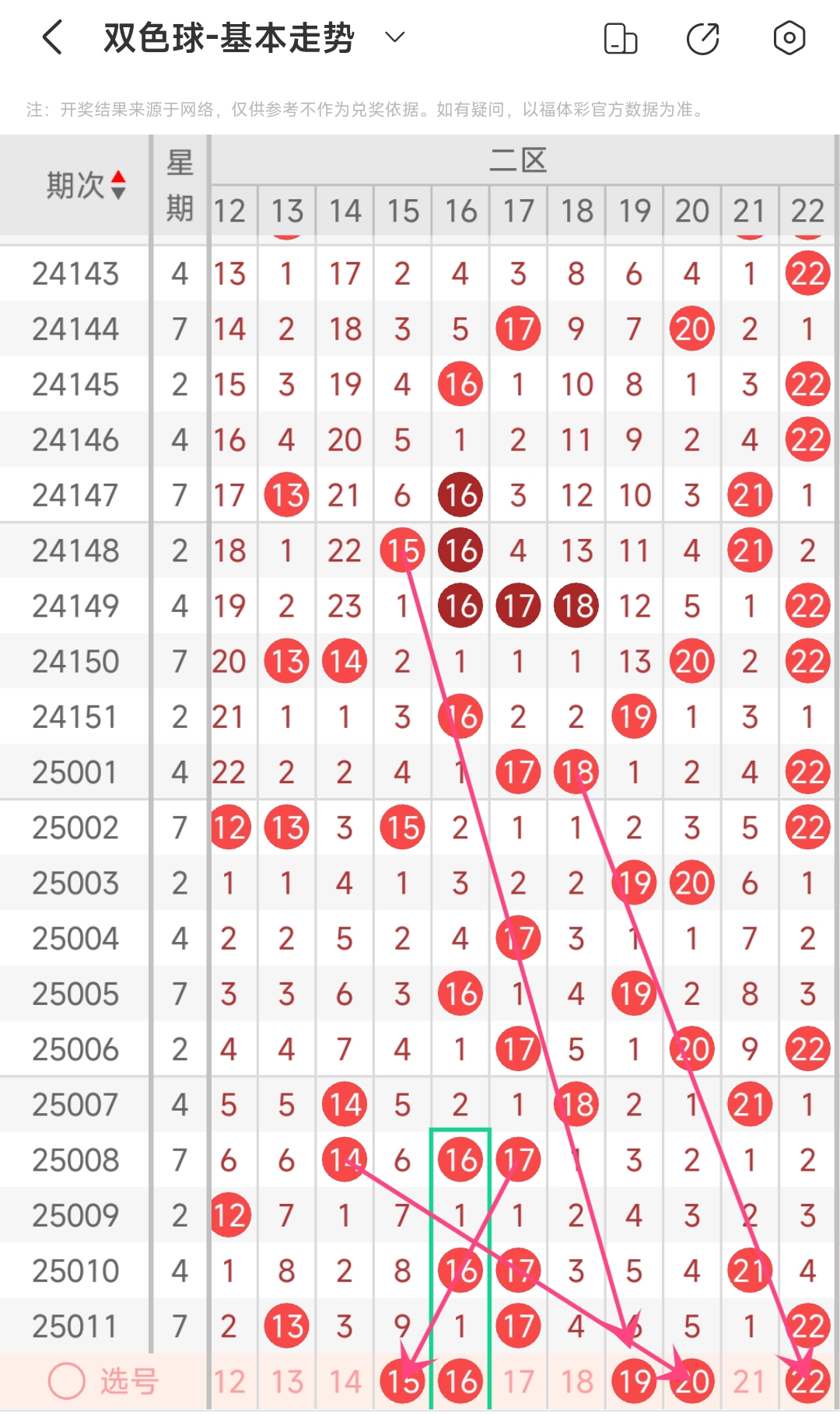This screenshot has width=840, height=1414.
Task: Pick number 12 in selection row
Action: pyautogui.click(x=229, y=1382)
